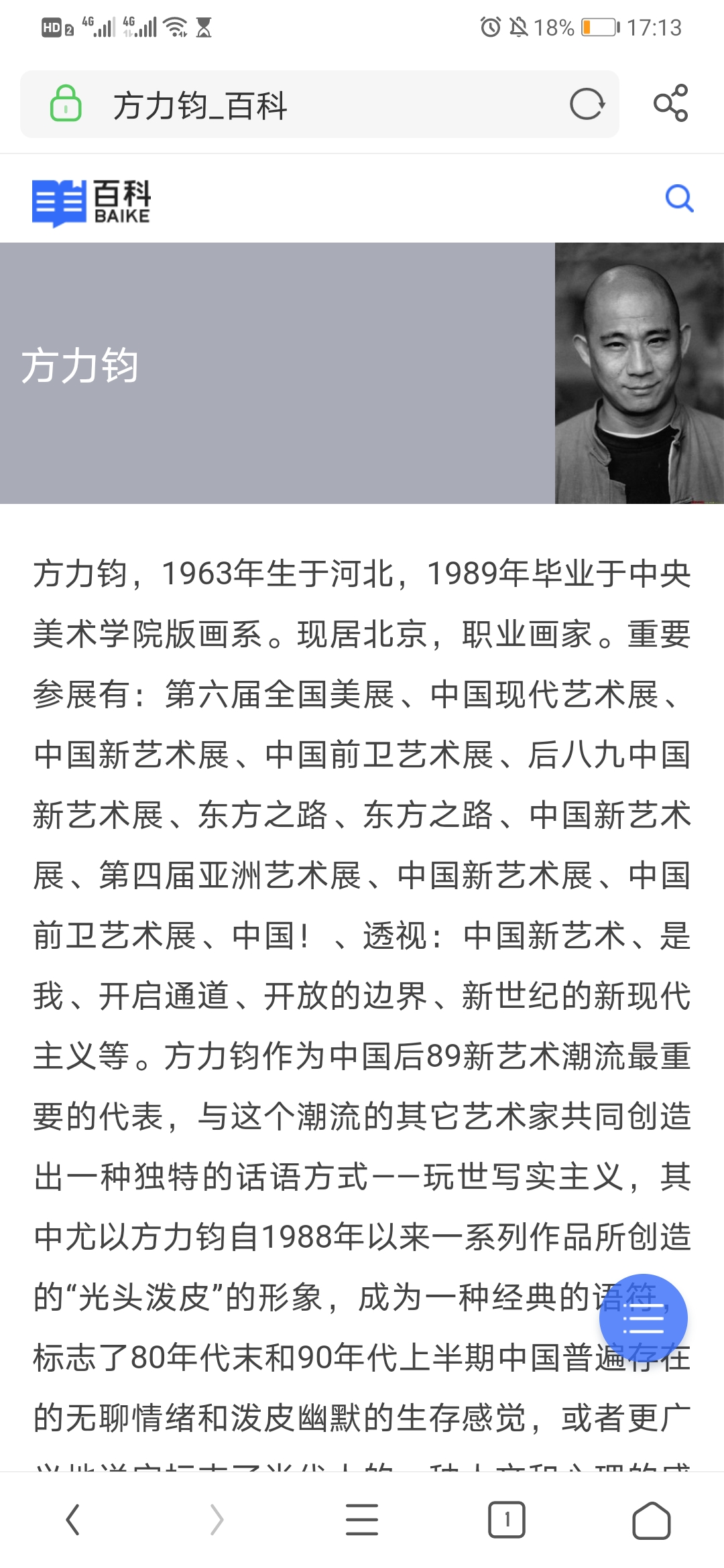Open the Baike search magnifier

pos(679,198)
